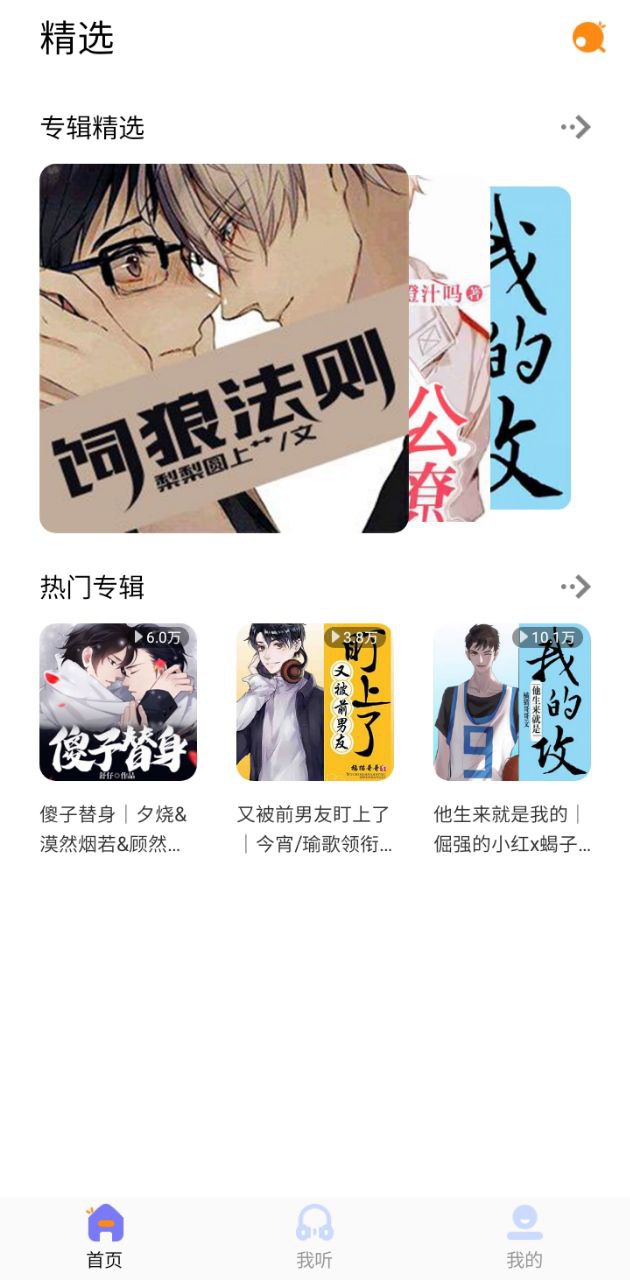Select the 首页 tab
Viewport: 630px width, 1280px height.
tap(105, 1237)
